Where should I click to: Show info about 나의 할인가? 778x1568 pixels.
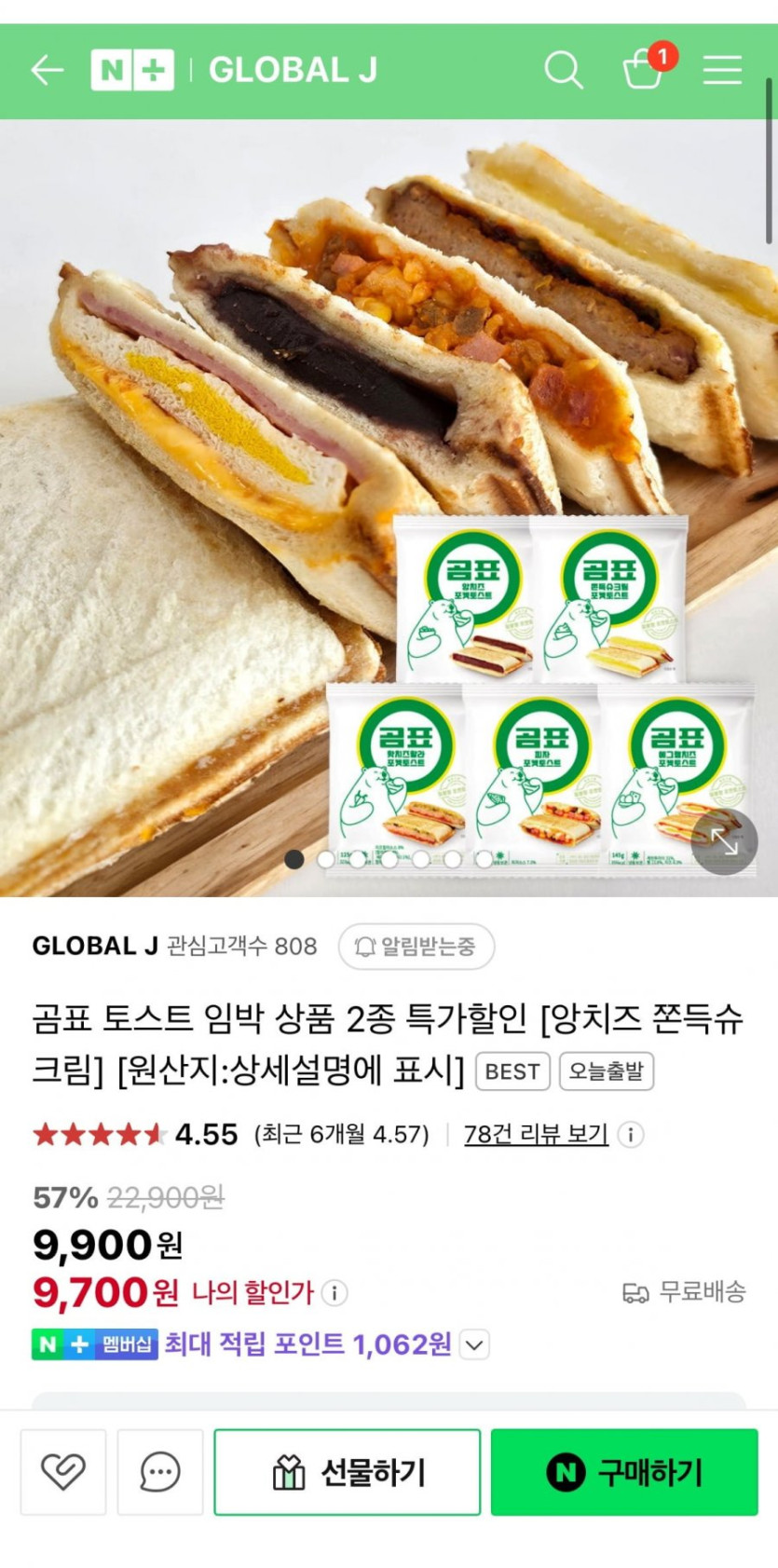coord(334,1292)
